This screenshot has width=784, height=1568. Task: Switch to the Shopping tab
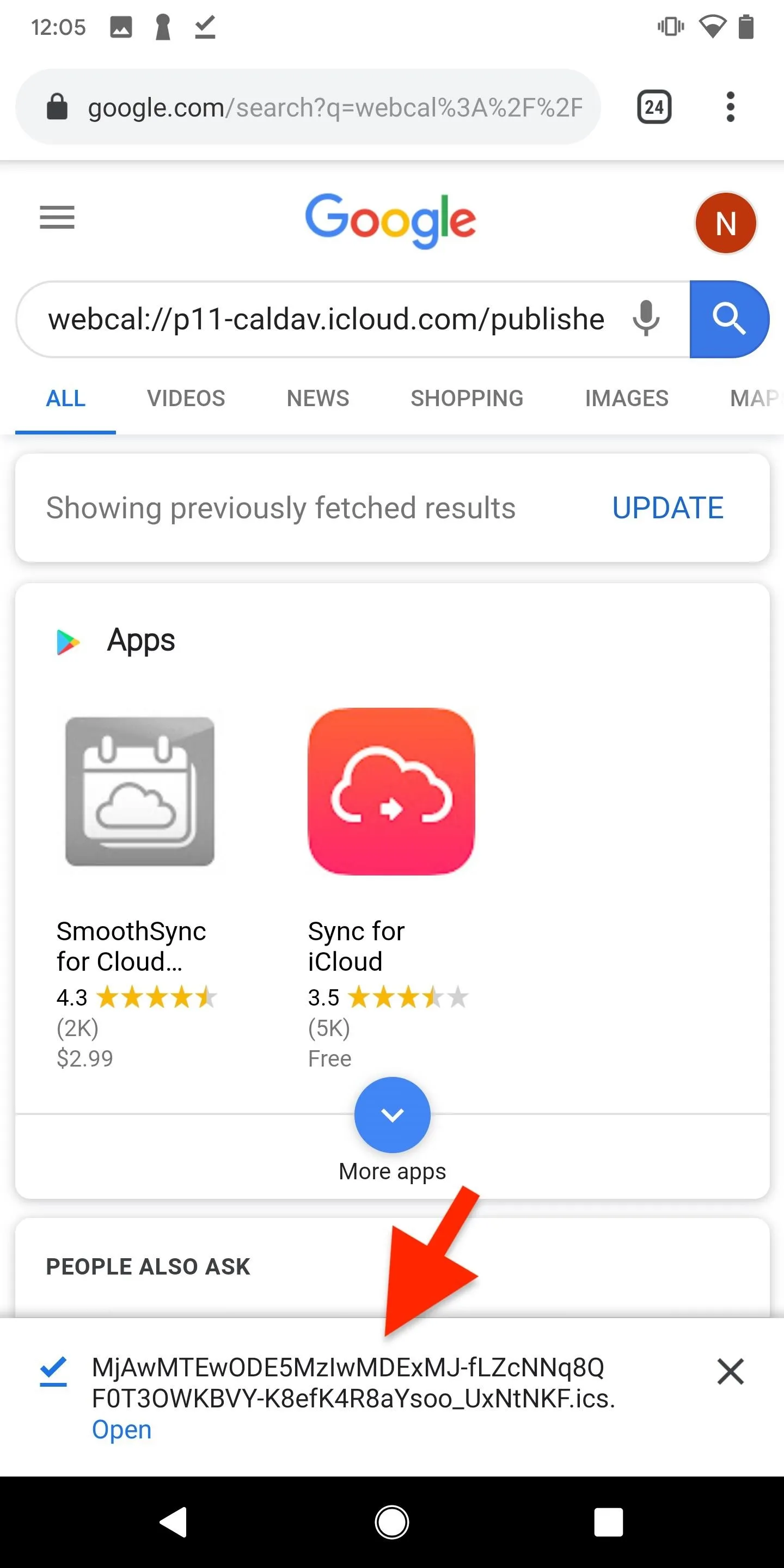click(x=467, y=398)
